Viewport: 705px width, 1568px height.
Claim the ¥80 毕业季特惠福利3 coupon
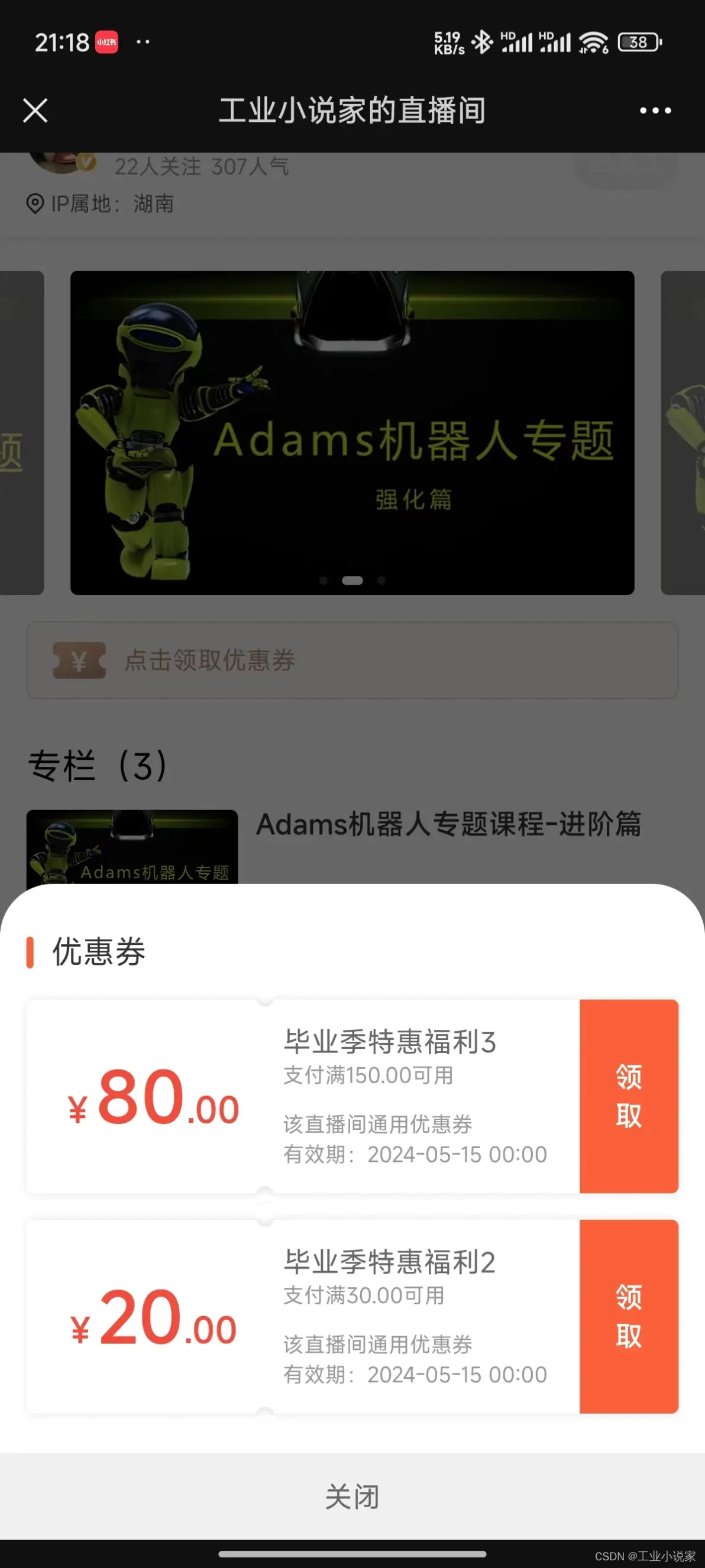628,1096
